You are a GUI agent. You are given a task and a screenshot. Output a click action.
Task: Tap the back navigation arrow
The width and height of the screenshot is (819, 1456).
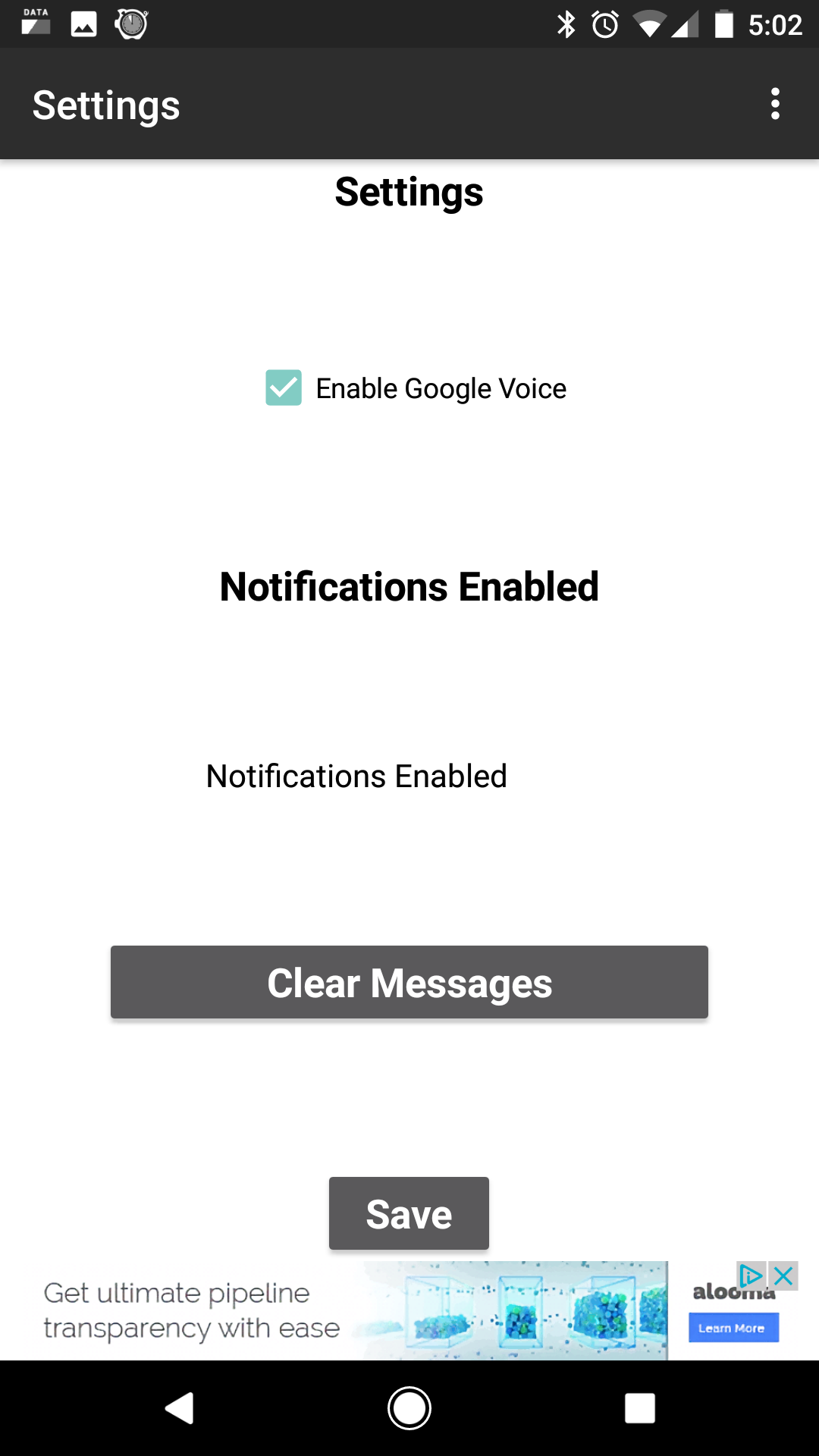[x=180, y=1407]
